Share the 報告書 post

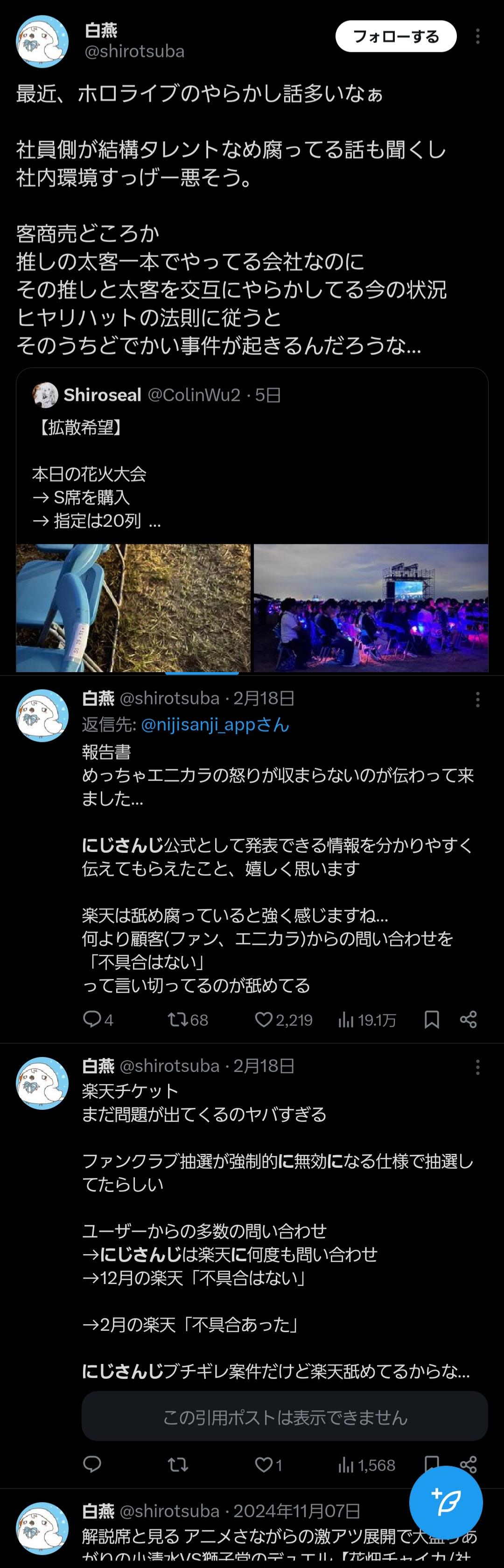[468, 1020]
